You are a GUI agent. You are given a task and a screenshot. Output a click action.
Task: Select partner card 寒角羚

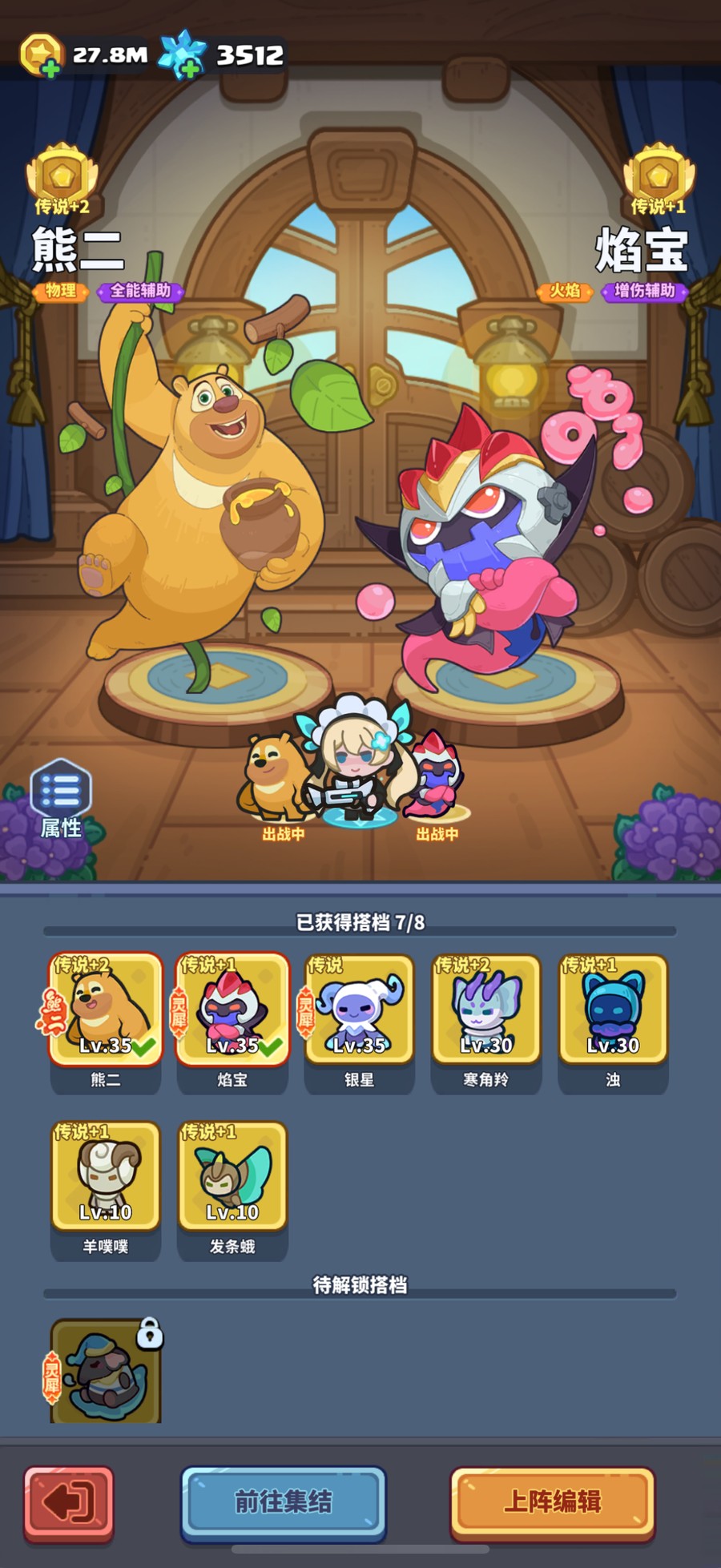485,1011
